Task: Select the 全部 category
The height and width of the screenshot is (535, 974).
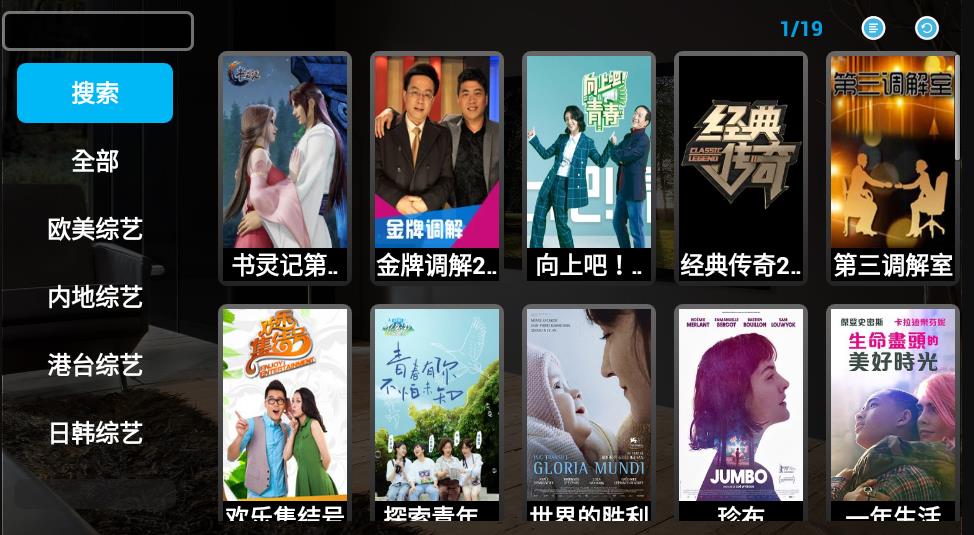Action: tap(95, 161)
